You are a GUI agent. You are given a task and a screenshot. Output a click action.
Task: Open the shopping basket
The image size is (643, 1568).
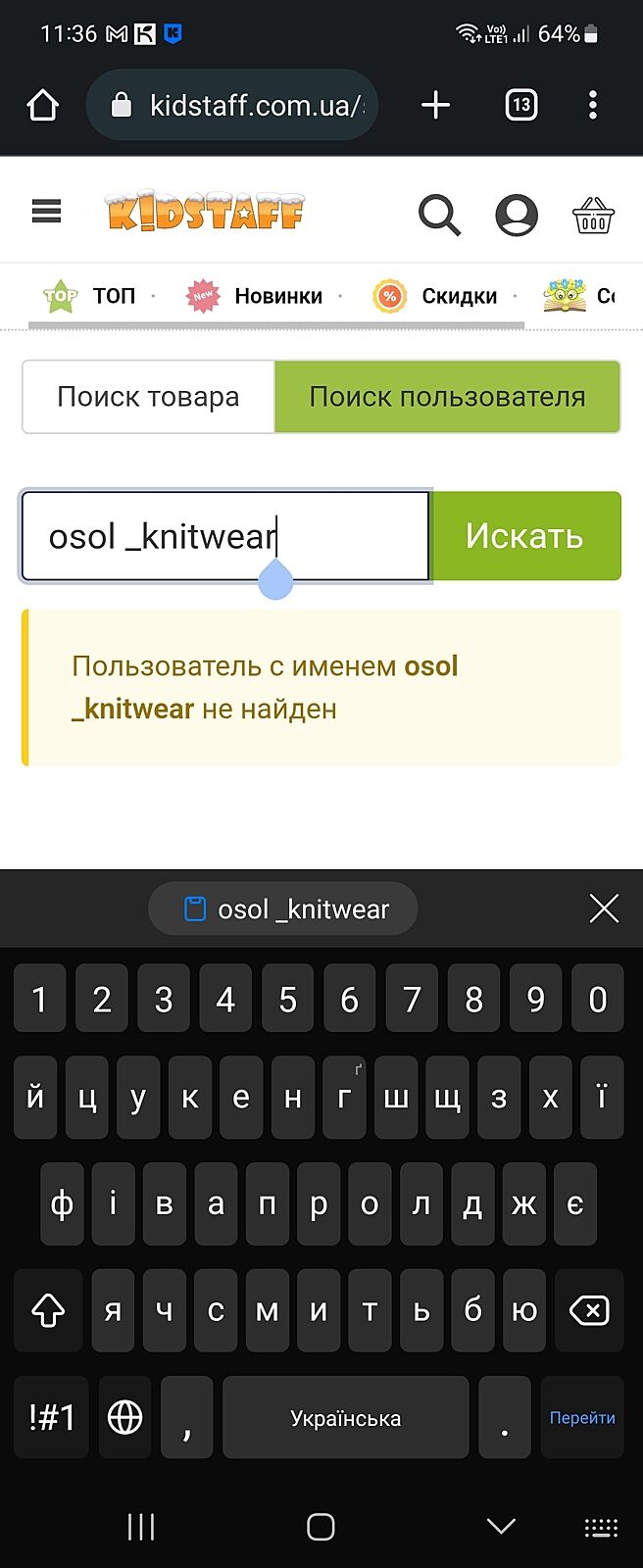click(x=593, y=214)
